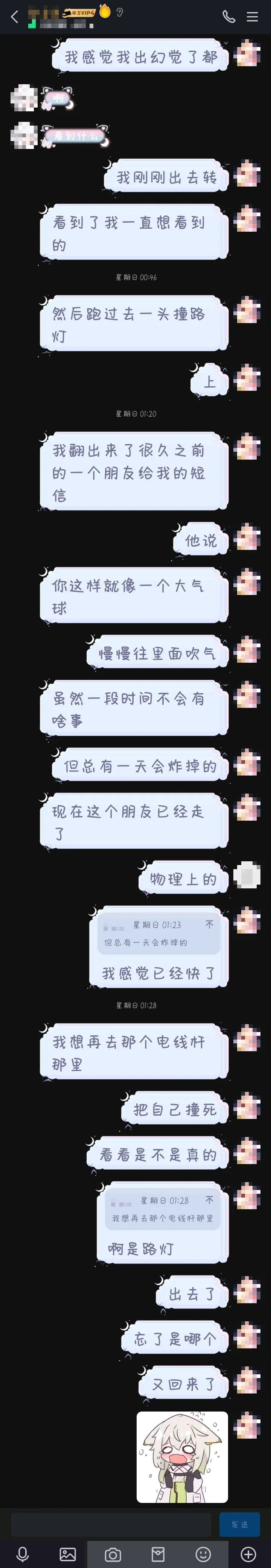This screenshot has height=1568, width=271.
Task: Send the message with 发送
Action: (x=239, y=1524)
